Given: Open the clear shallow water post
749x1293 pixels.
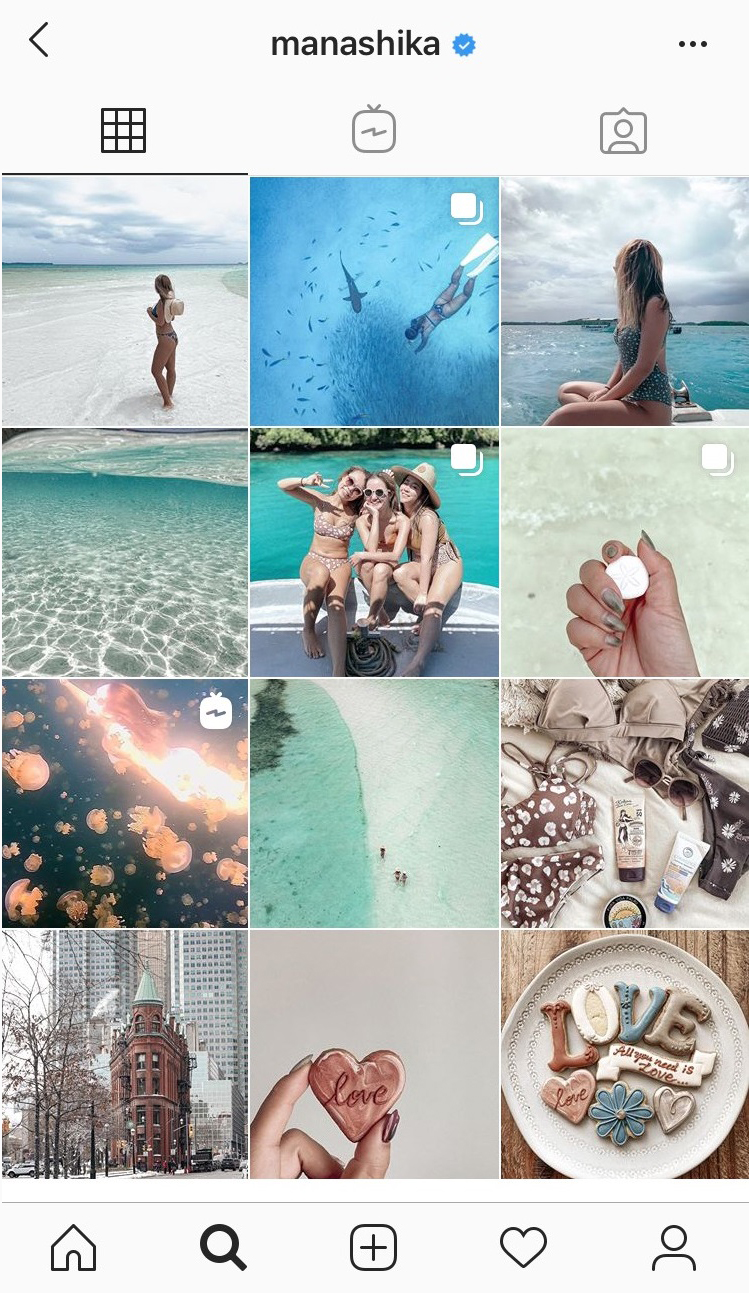Looking at the screenshot, I should tap(125, 553).
